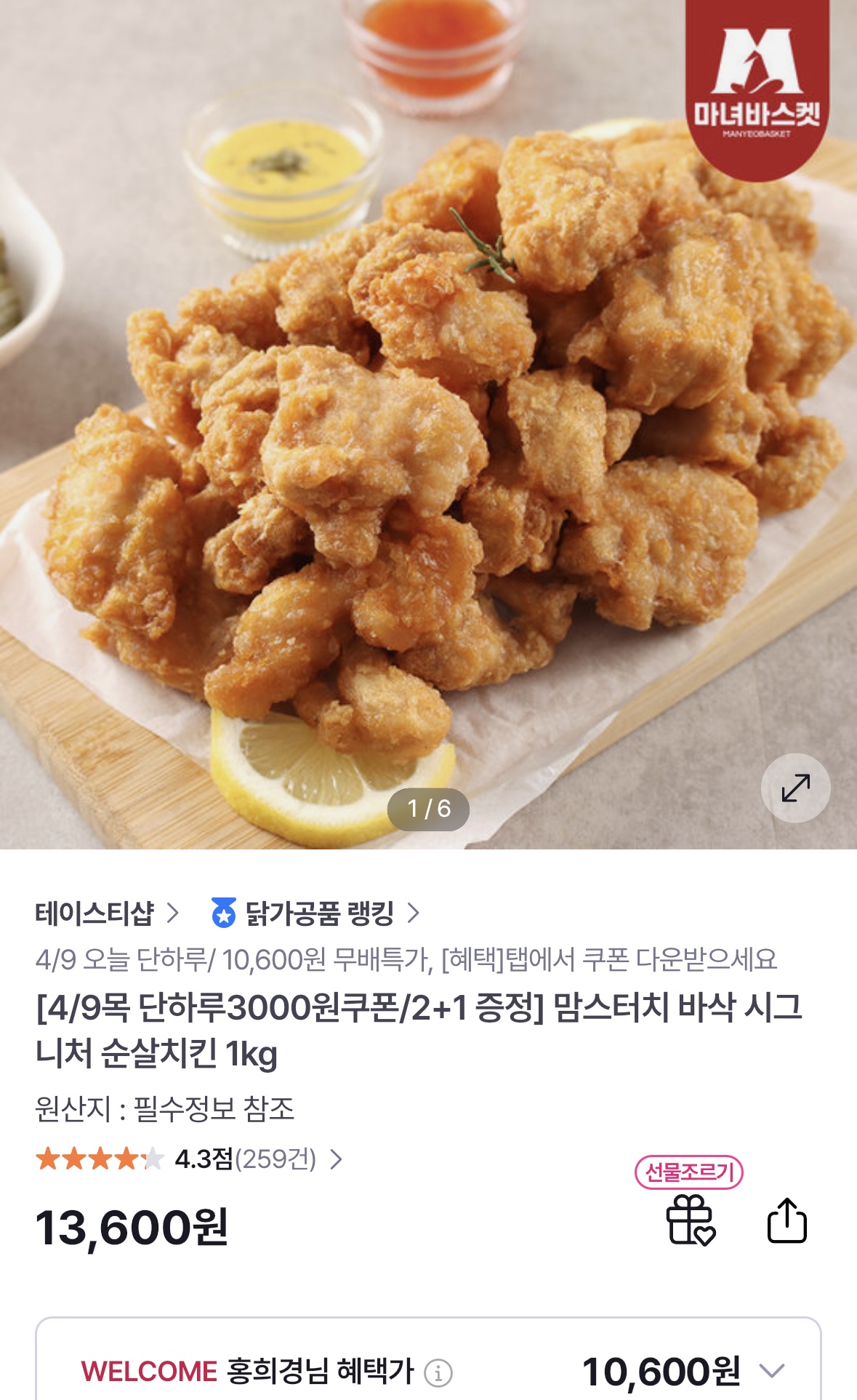Expand the WELCOME 혜택가 10,600원 details
Screen dimensions: 857x1400
[771, 1371]
